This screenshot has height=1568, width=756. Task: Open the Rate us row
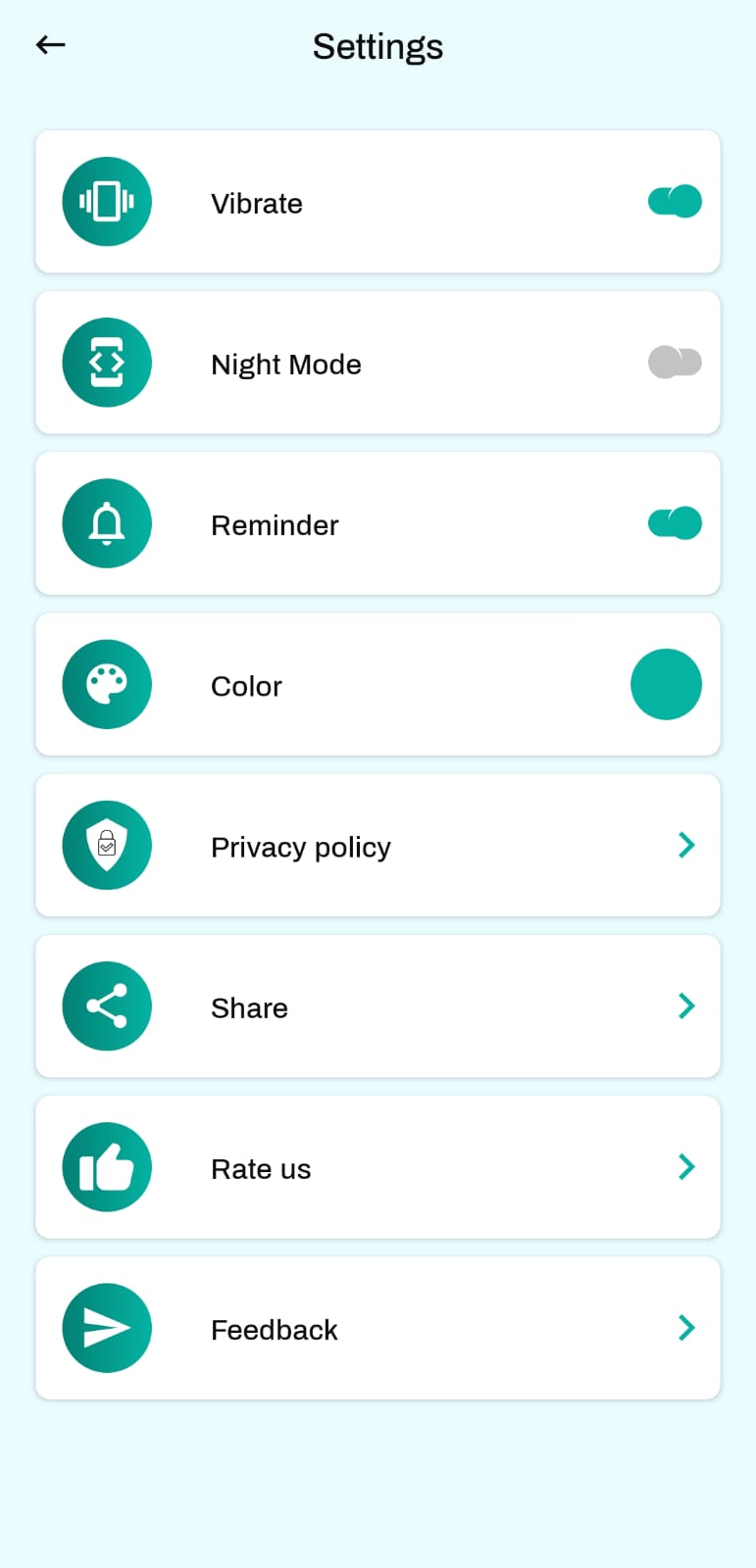(x=378, y=1166)
